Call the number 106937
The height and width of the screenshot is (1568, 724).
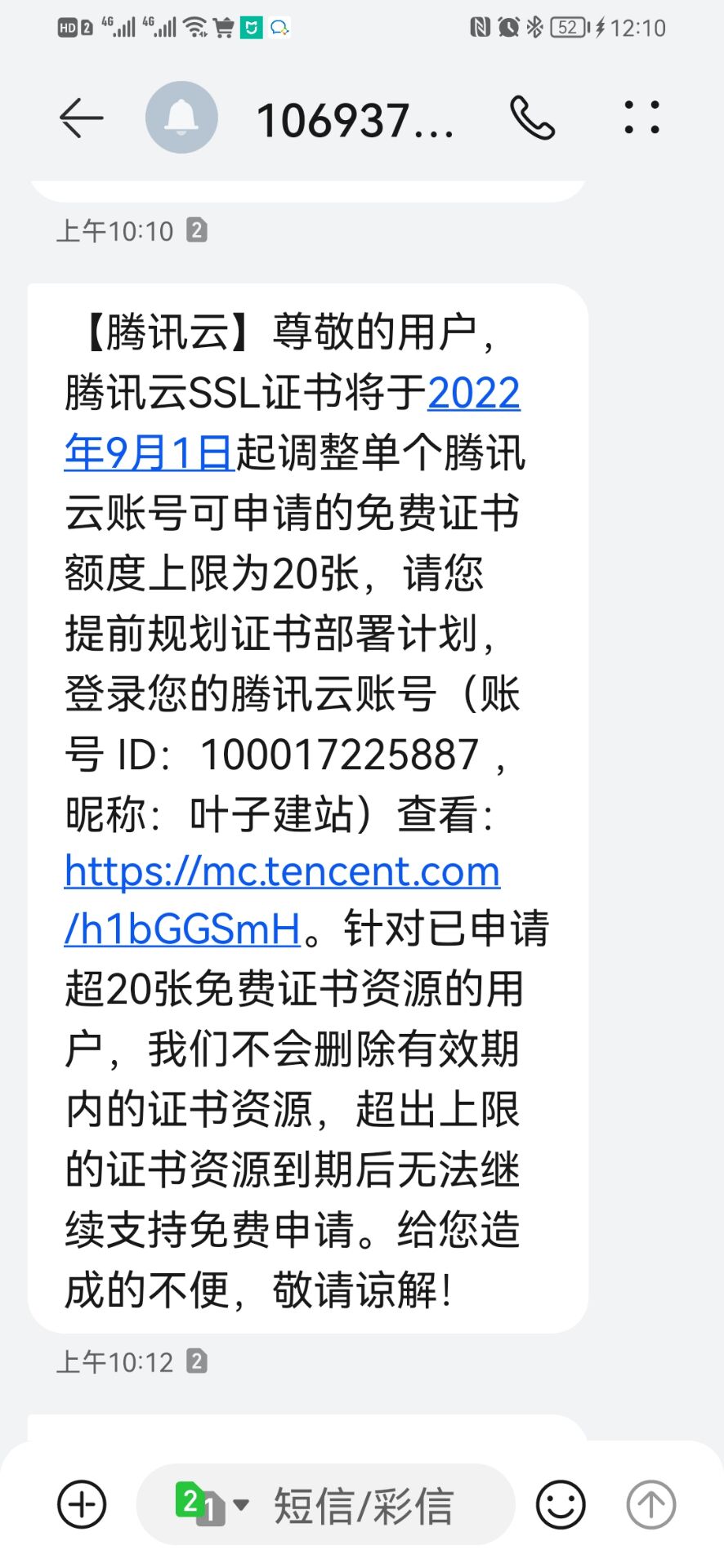(x=532, y=118)
